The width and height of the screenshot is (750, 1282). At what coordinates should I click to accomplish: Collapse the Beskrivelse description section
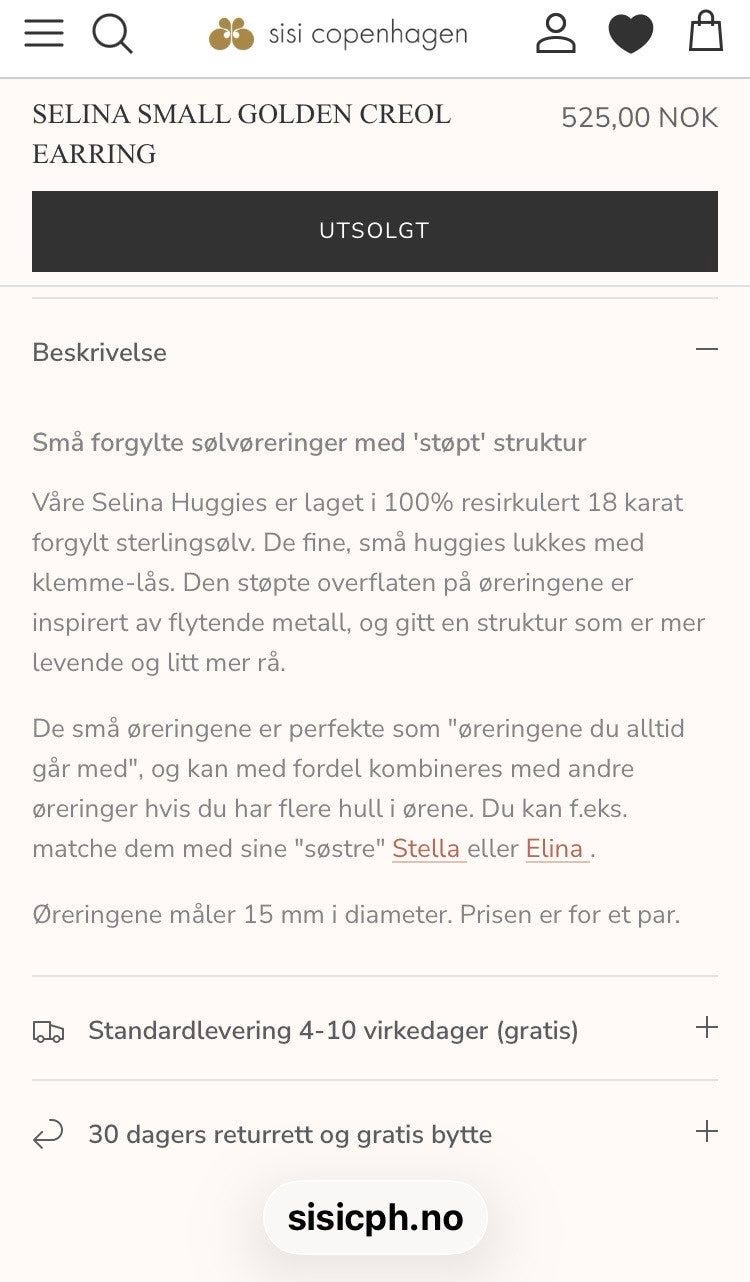[706, 348]
